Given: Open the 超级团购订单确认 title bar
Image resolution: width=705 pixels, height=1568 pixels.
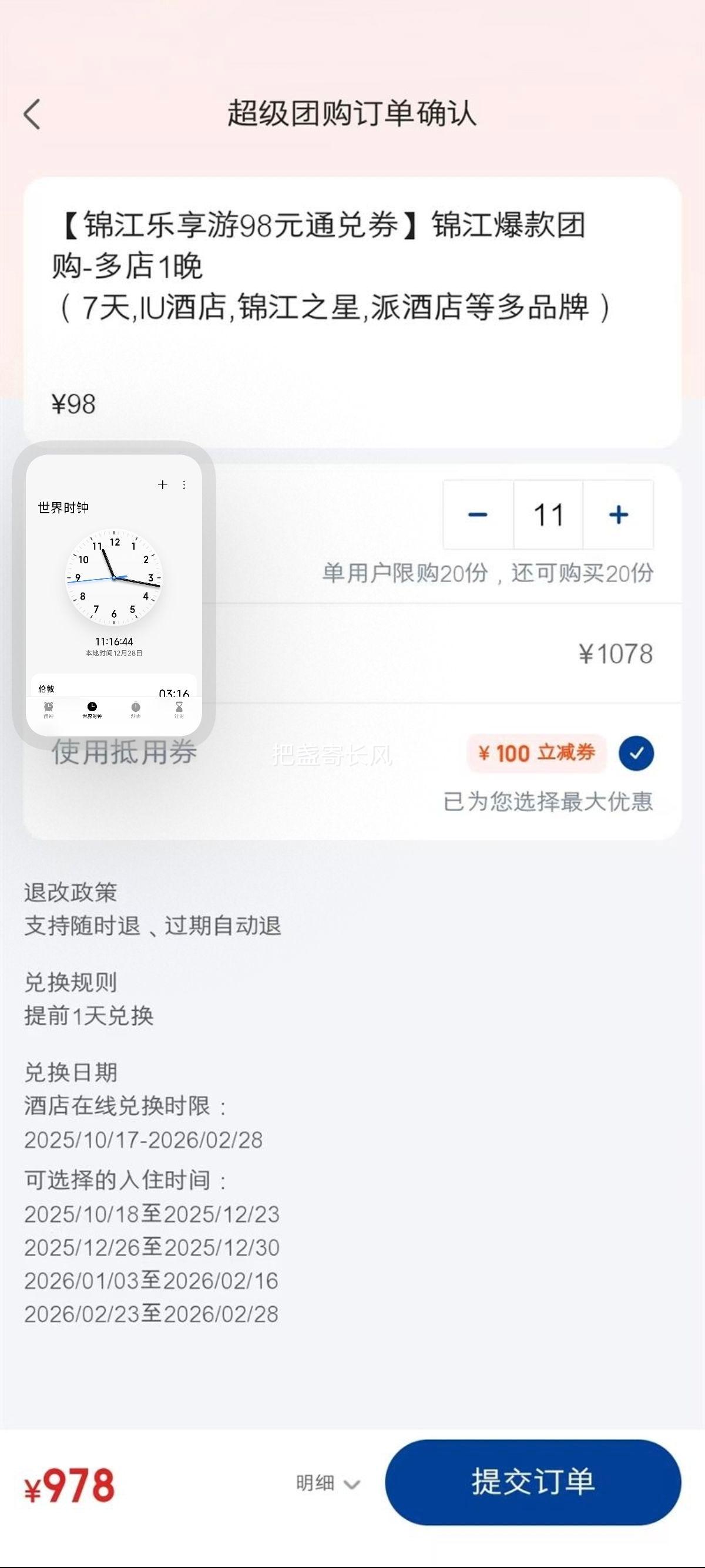Looking at the screenshot, I should (352, 113).
